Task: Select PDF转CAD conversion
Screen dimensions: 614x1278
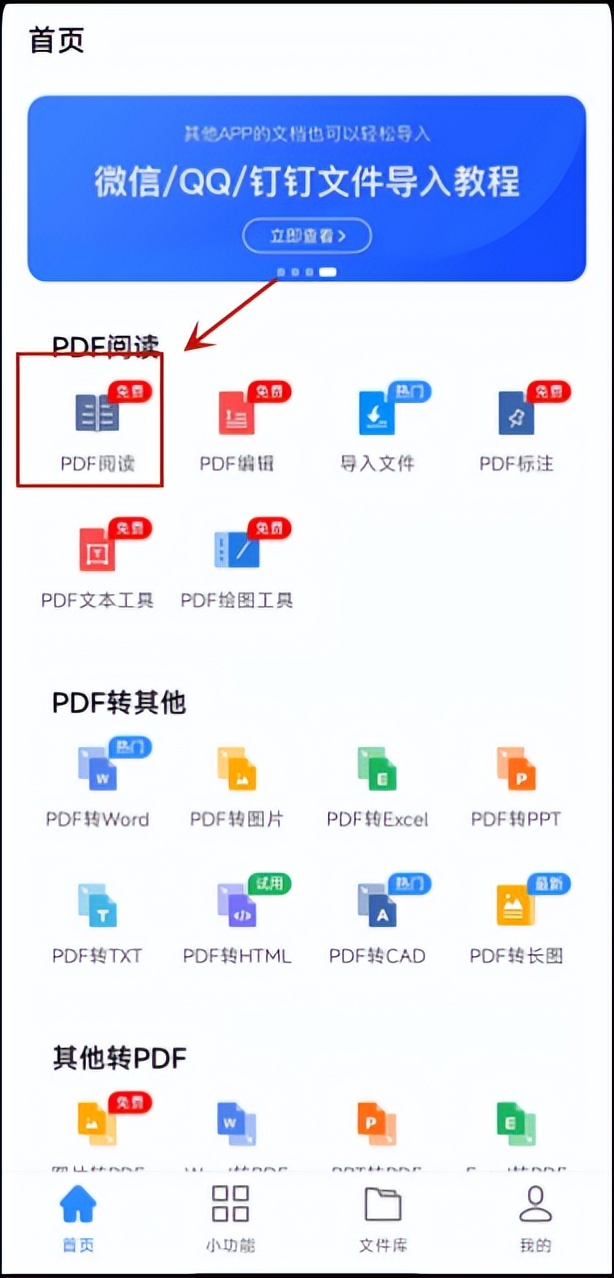Action: point(377,918)
